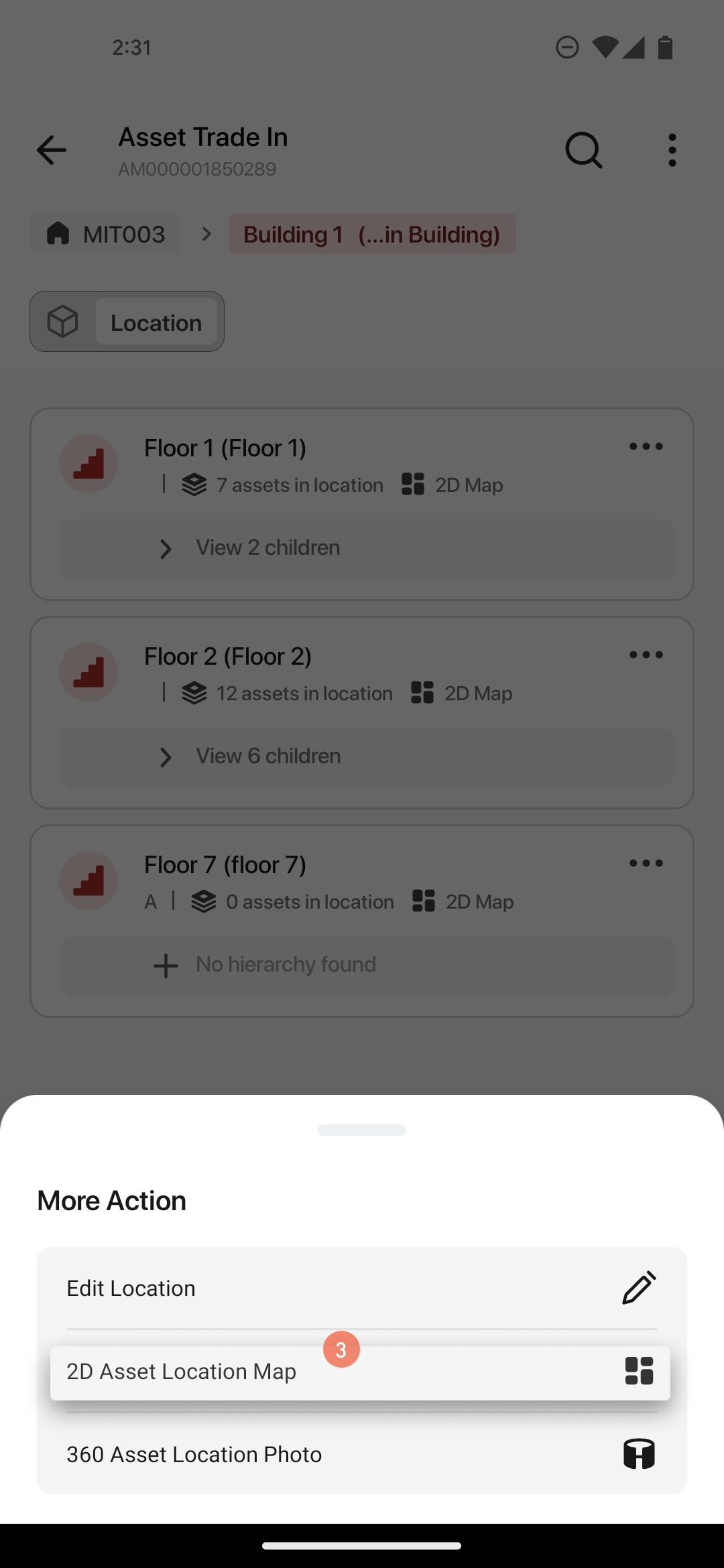Expand View 2 children under Floor 1

[367, 548]
